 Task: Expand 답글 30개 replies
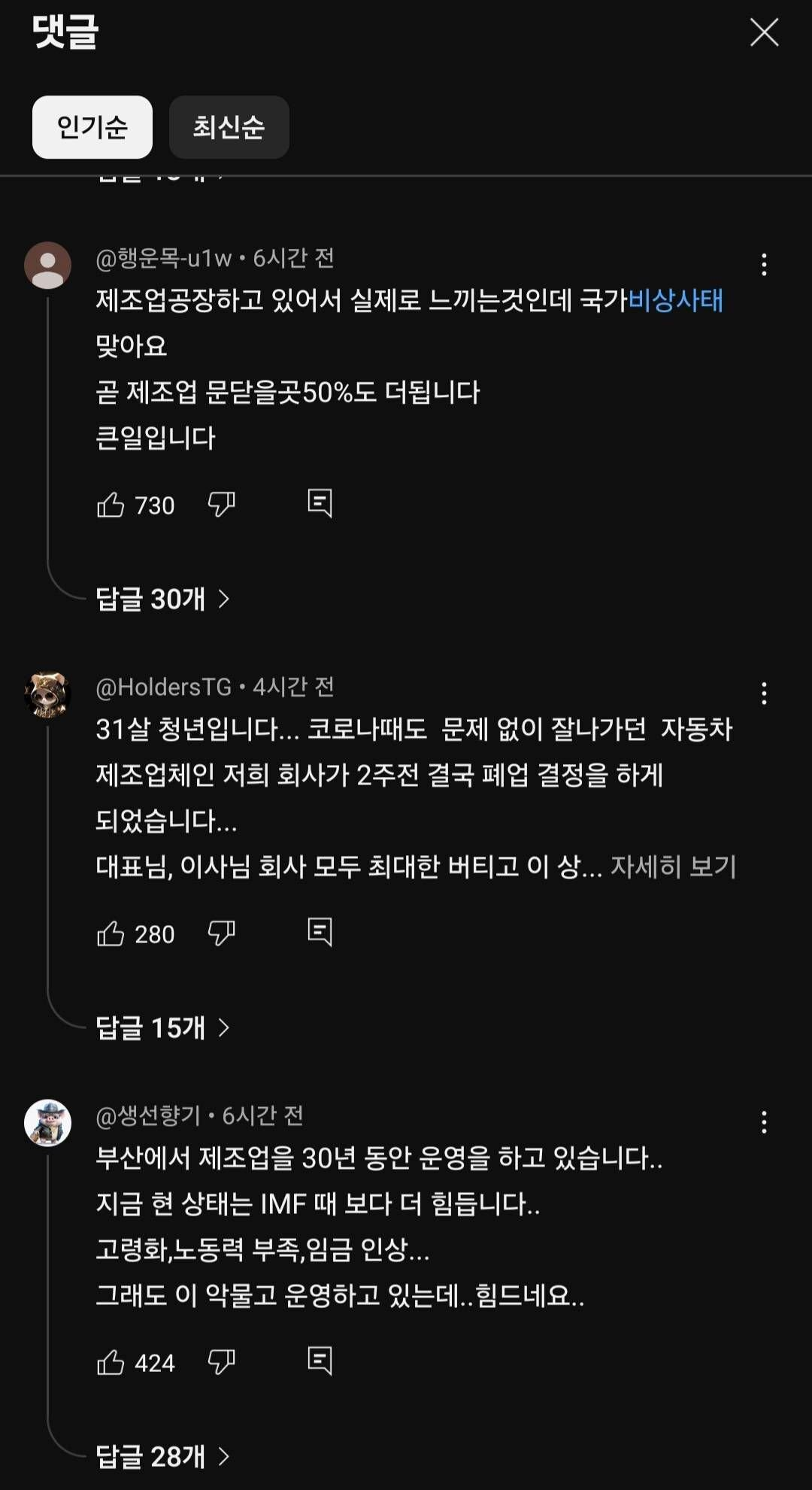tap(162, 599)
